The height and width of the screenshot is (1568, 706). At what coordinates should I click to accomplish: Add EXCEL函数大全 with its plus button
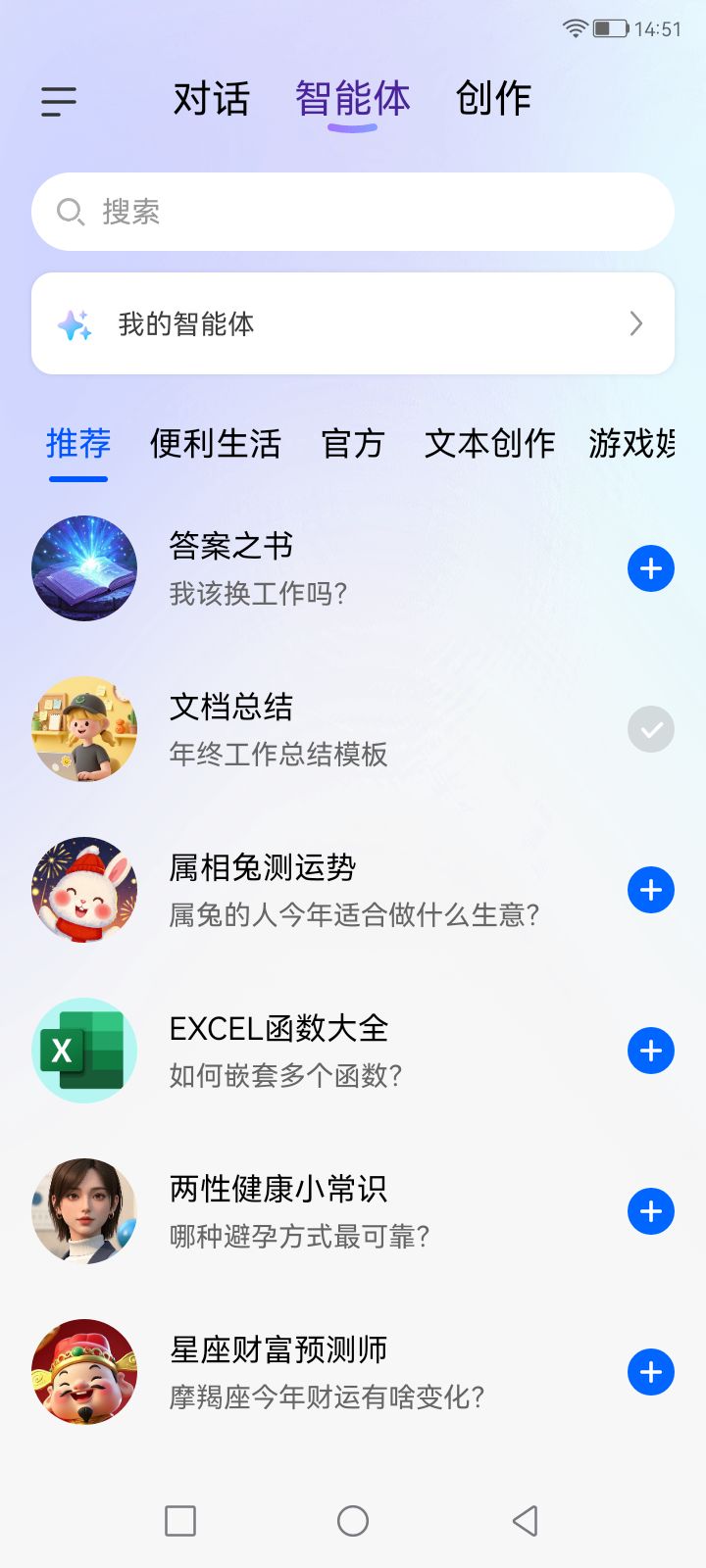click(651, 1051)
